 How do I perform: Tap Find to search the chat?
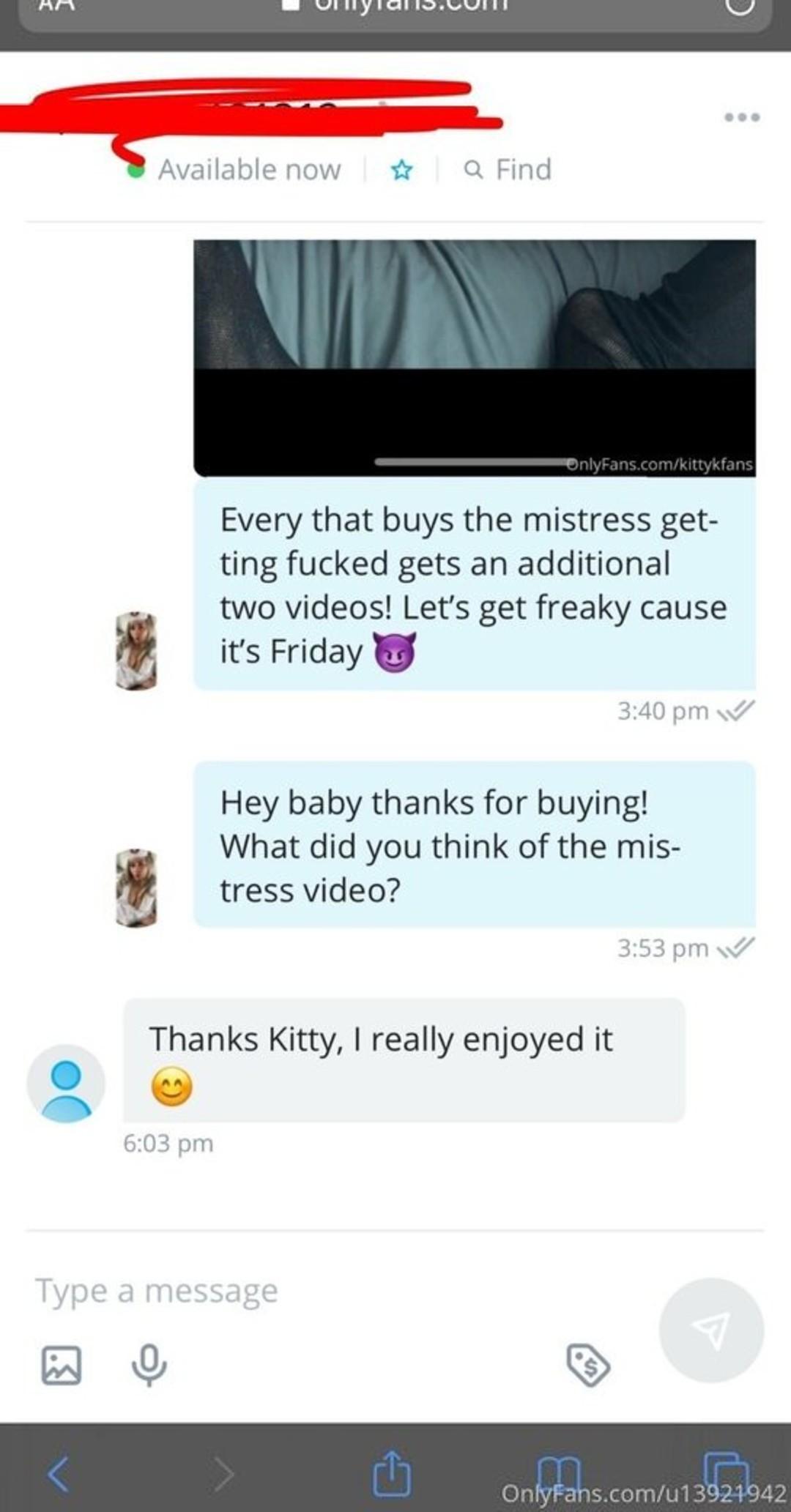tap(508, 170)
